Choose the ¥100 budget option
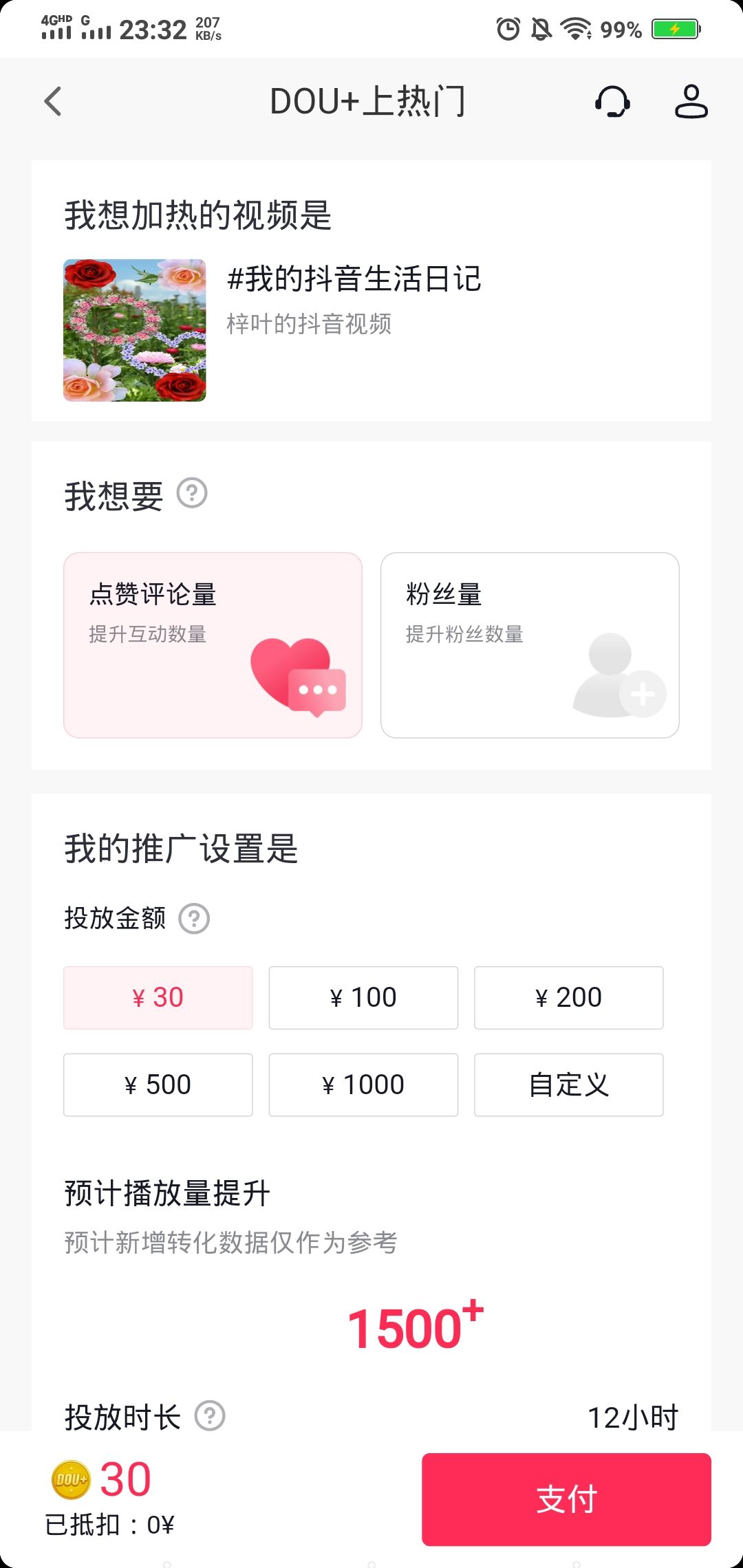This screenshot has height=1568, width=743. point(363,998)
